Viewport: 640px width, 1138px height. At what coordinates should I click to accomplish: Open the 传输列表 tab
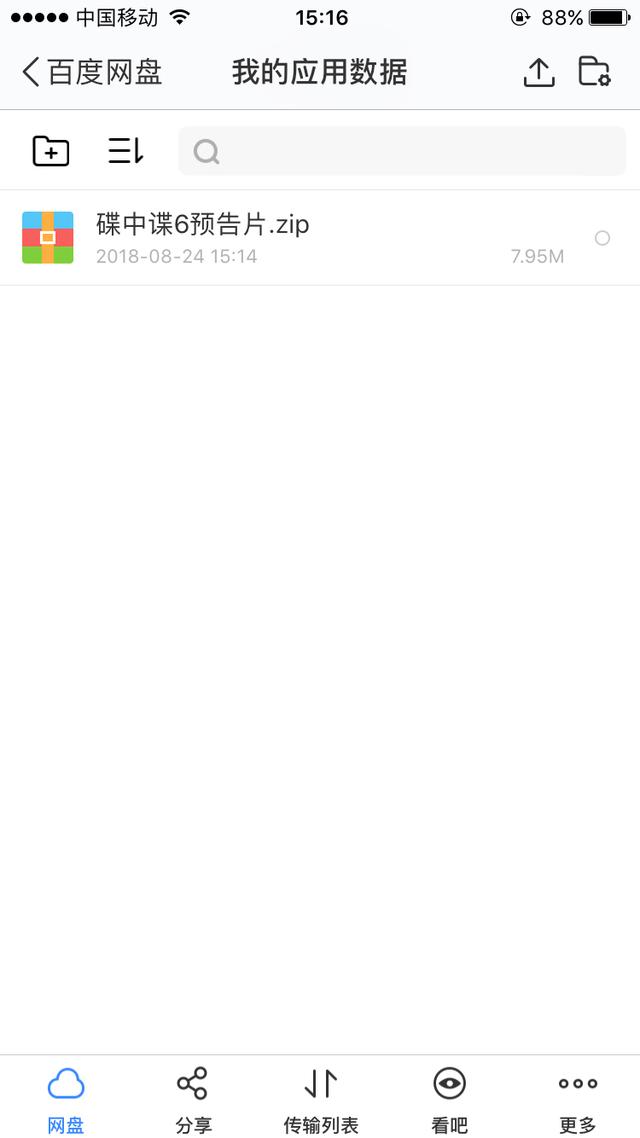pyautogui.click(x=321, y=1098)
